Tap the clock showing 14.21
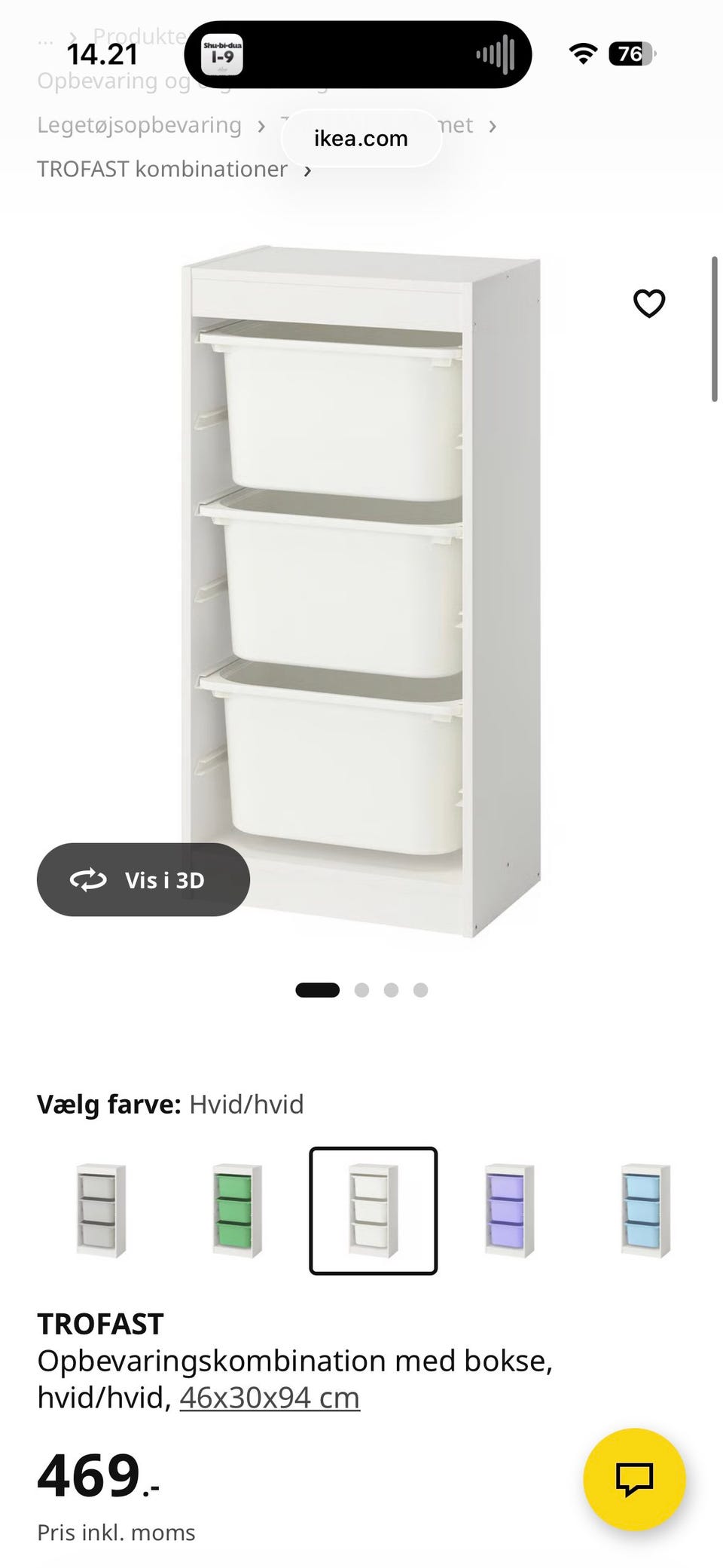 102,53
